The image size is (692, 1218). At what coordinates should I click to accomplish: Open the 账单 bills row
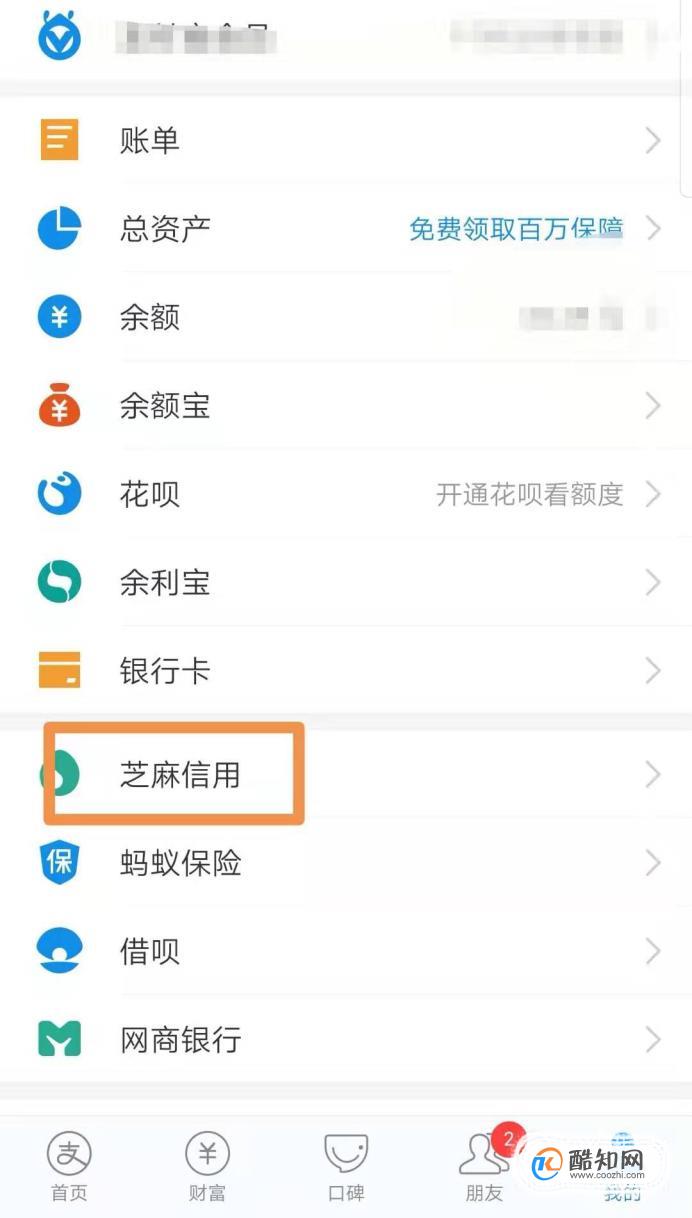(346, 140)
